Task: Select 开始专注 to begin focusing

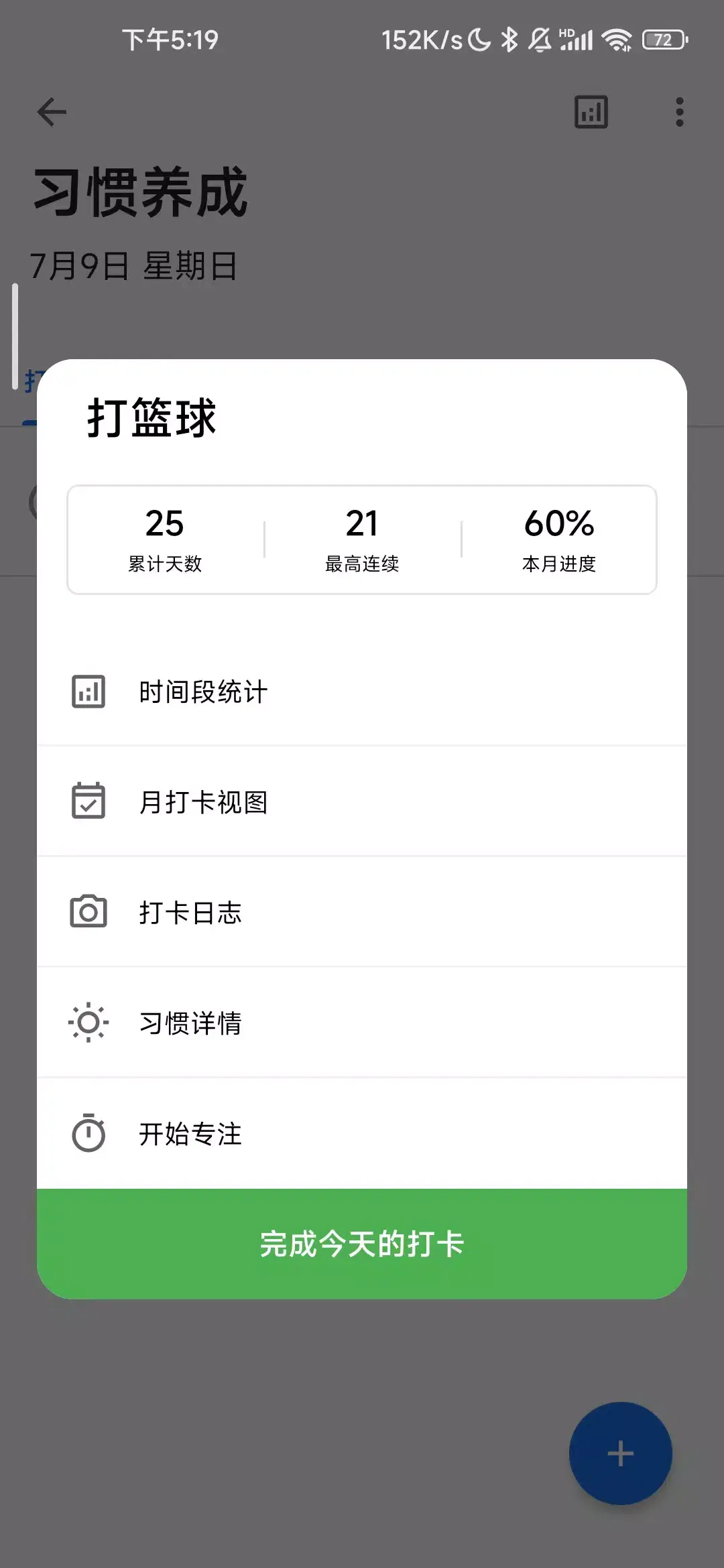Action: (191, 1133)
